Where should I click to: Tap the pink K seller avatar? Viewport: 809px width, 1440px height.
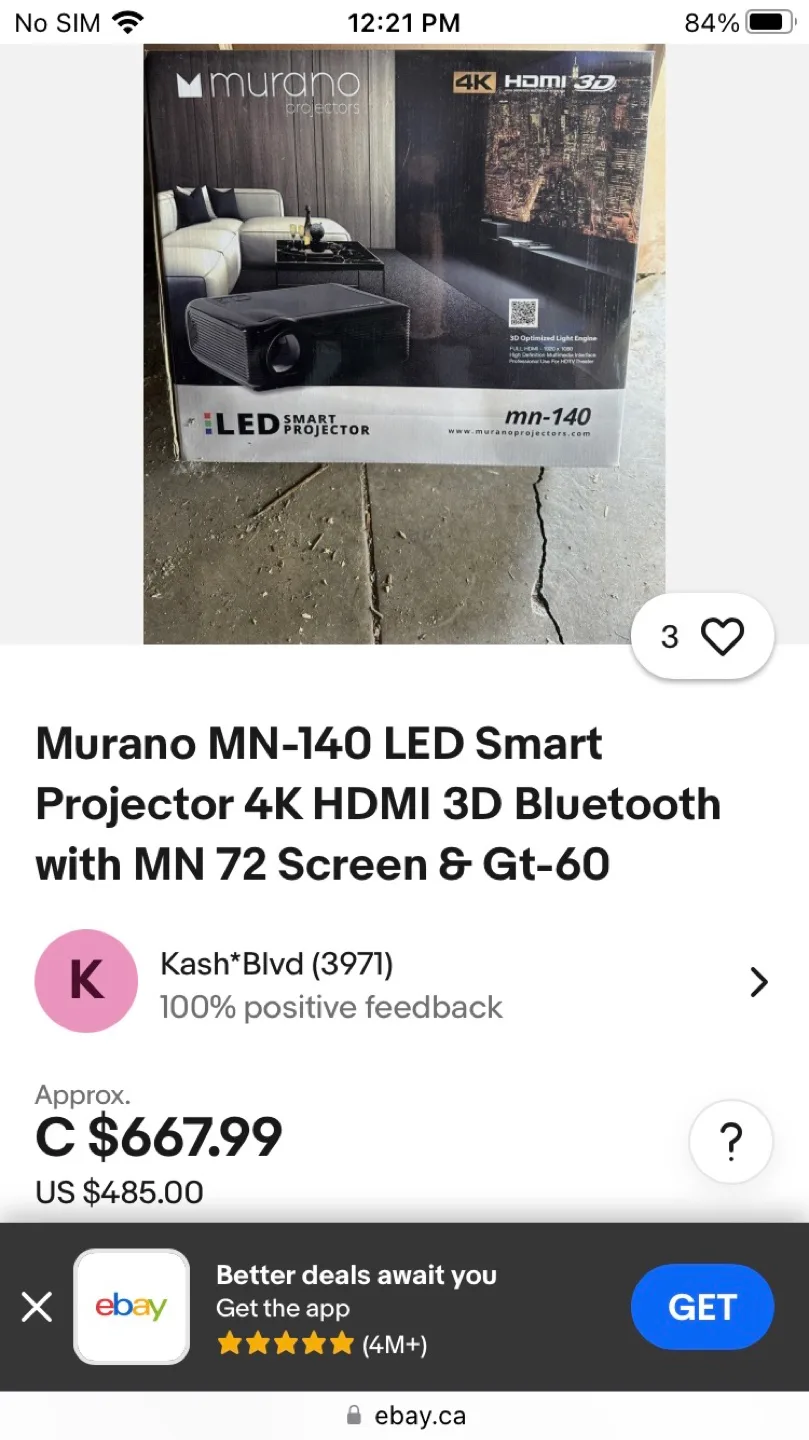click(86, 981)
